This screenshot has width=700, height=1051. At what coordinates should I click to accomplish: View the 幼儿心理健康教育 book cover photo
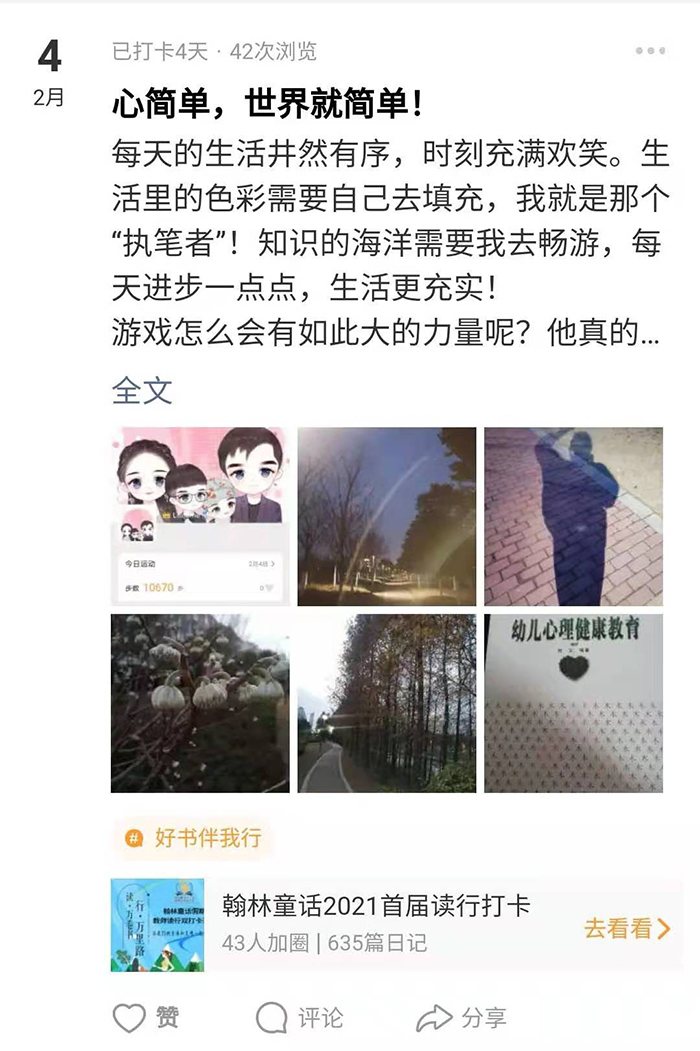573,703
